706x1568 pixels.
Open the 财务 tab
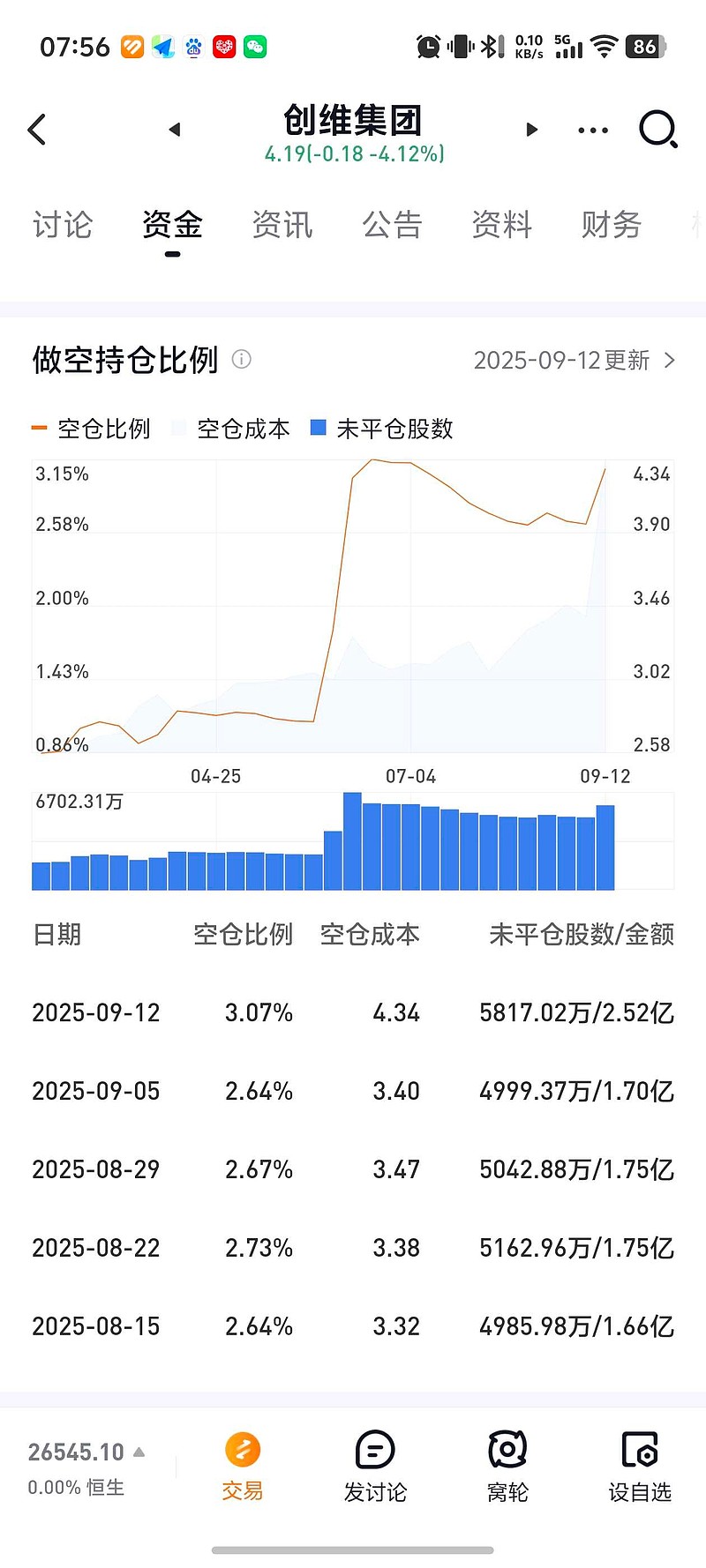(x=611, y=225)
